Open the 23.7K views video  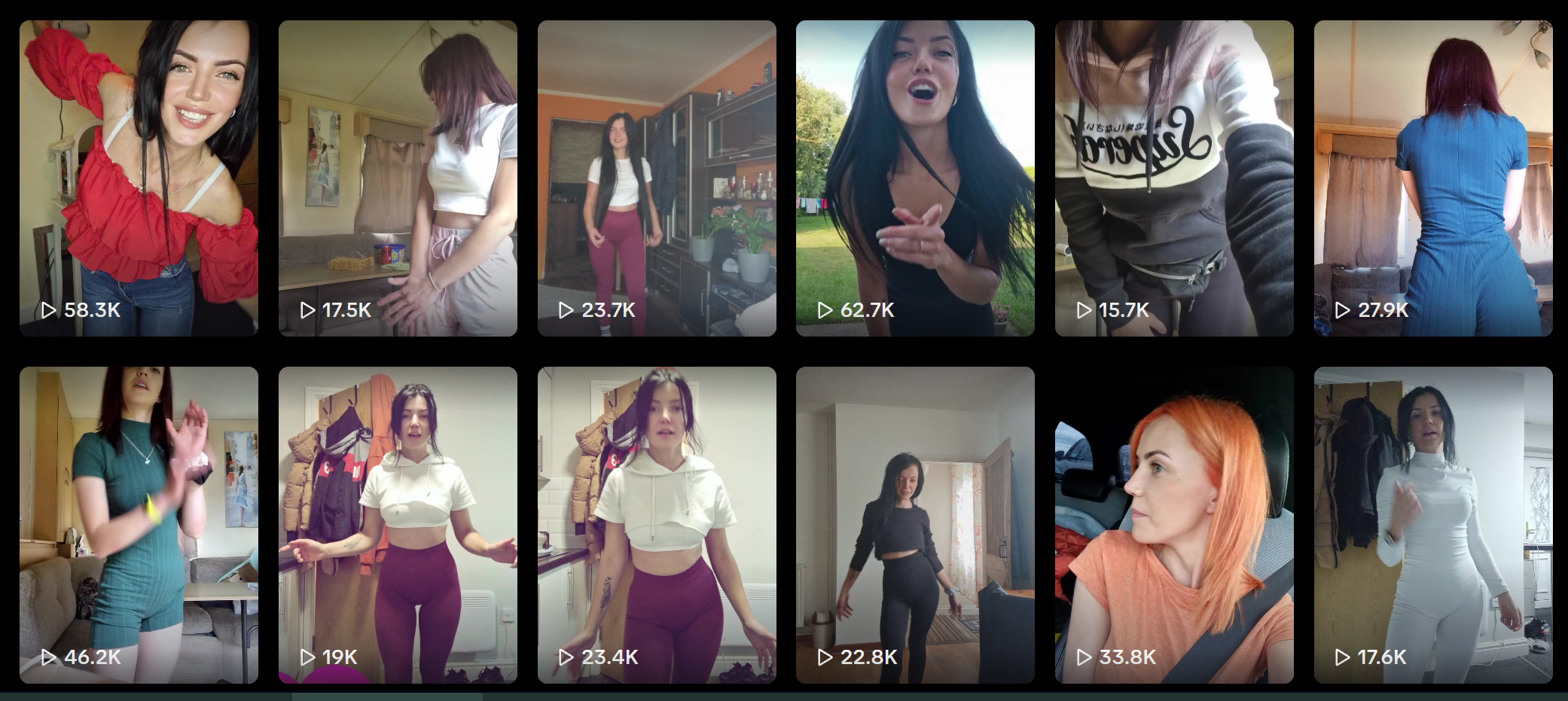[657, 178]
